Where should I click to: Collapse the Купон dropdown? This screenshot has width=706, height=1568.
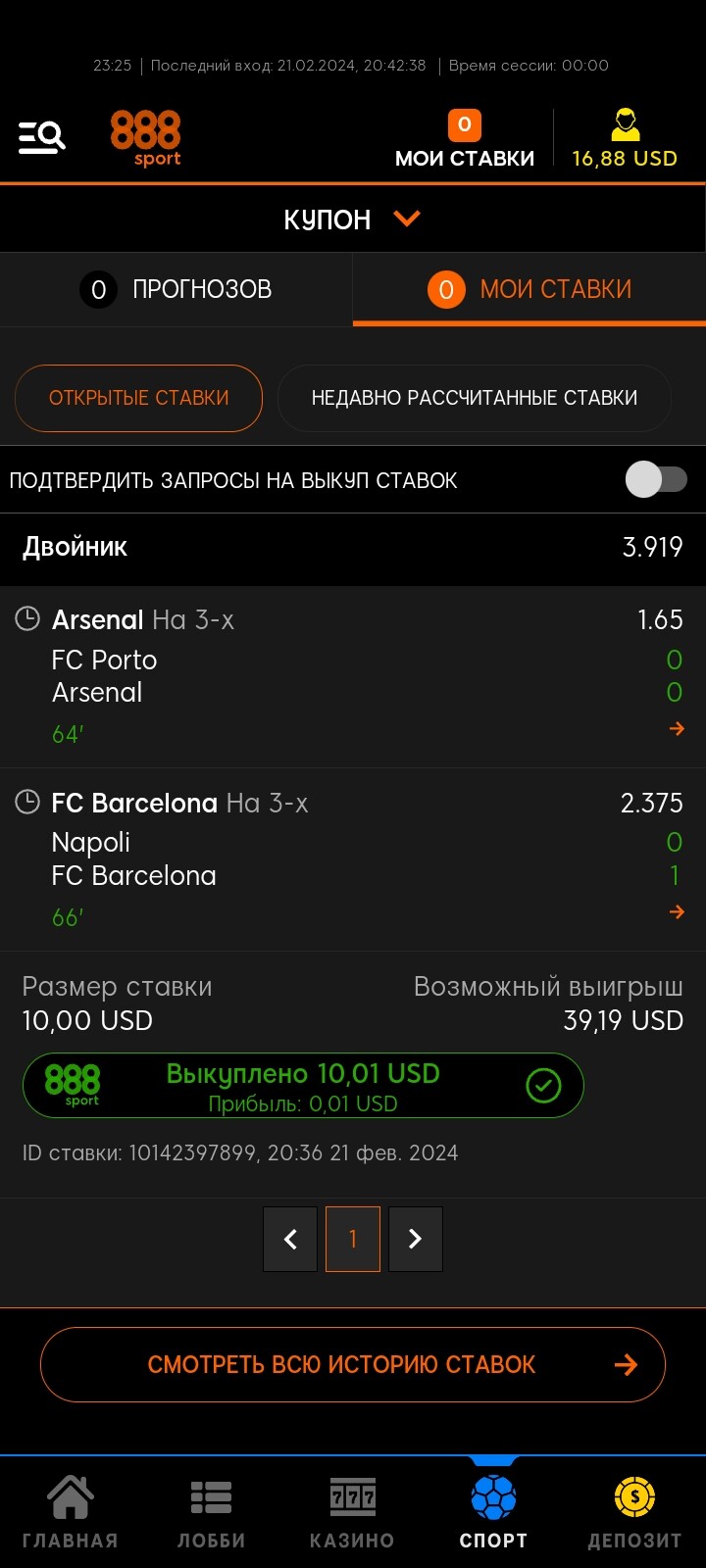coord(352,219)
